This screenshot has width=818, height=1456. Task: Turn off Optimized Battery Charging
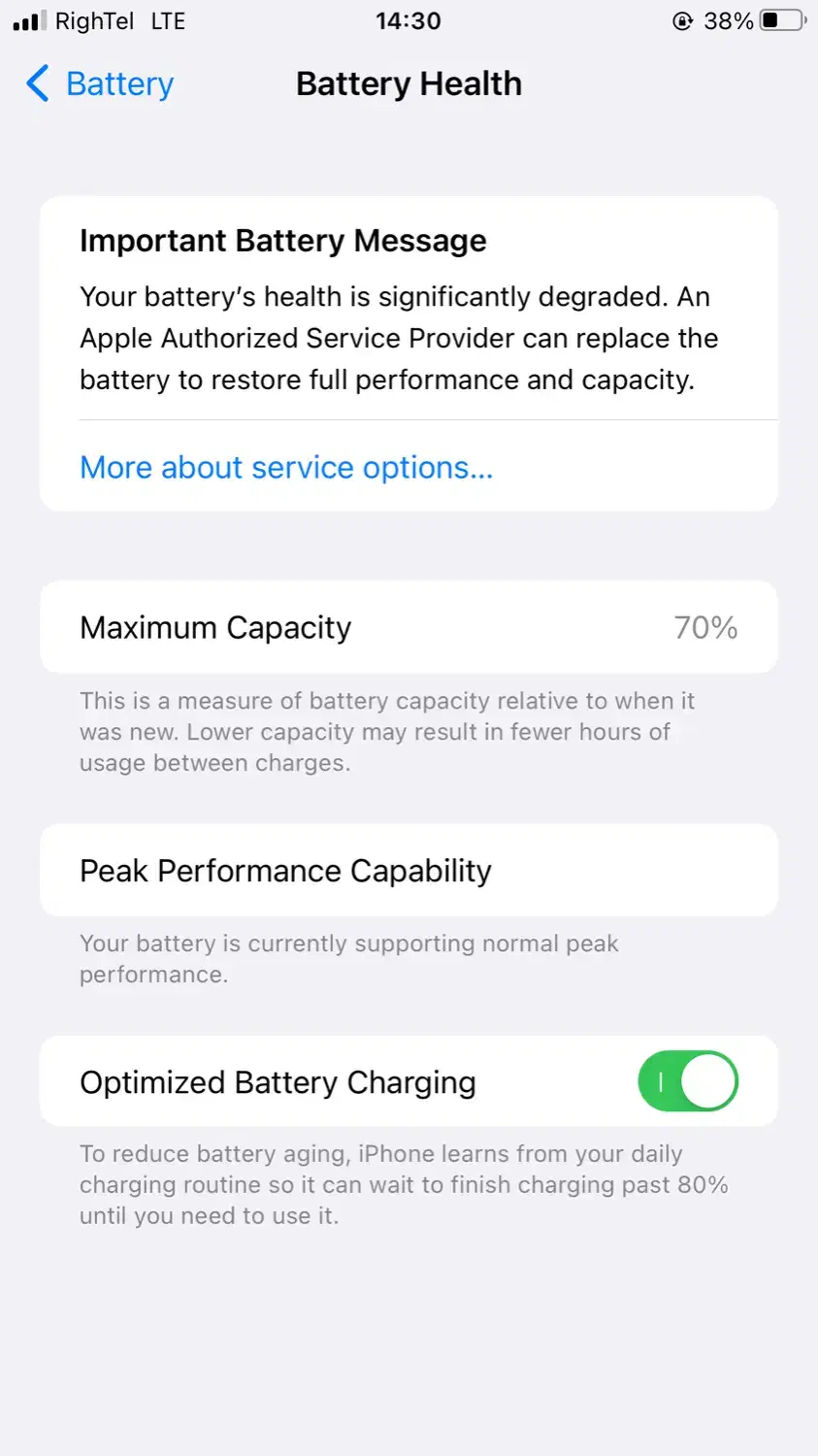point(687,1081)
